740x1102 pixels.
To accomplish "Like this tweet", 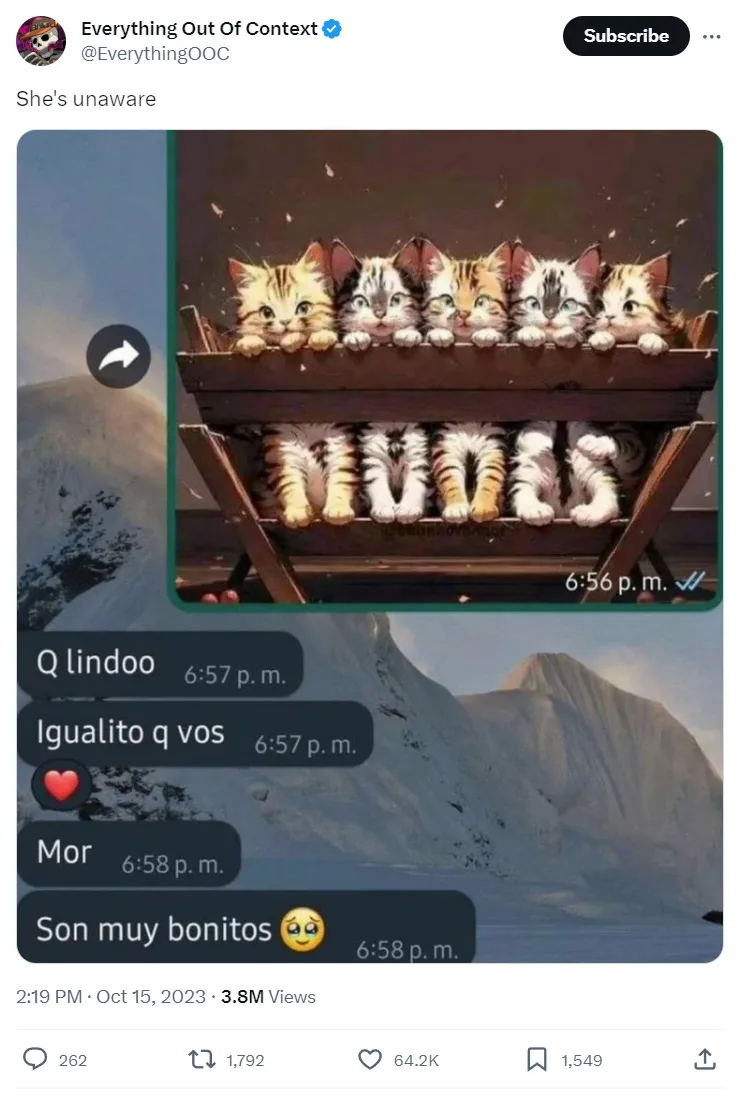I will [x=370, y=1059].
